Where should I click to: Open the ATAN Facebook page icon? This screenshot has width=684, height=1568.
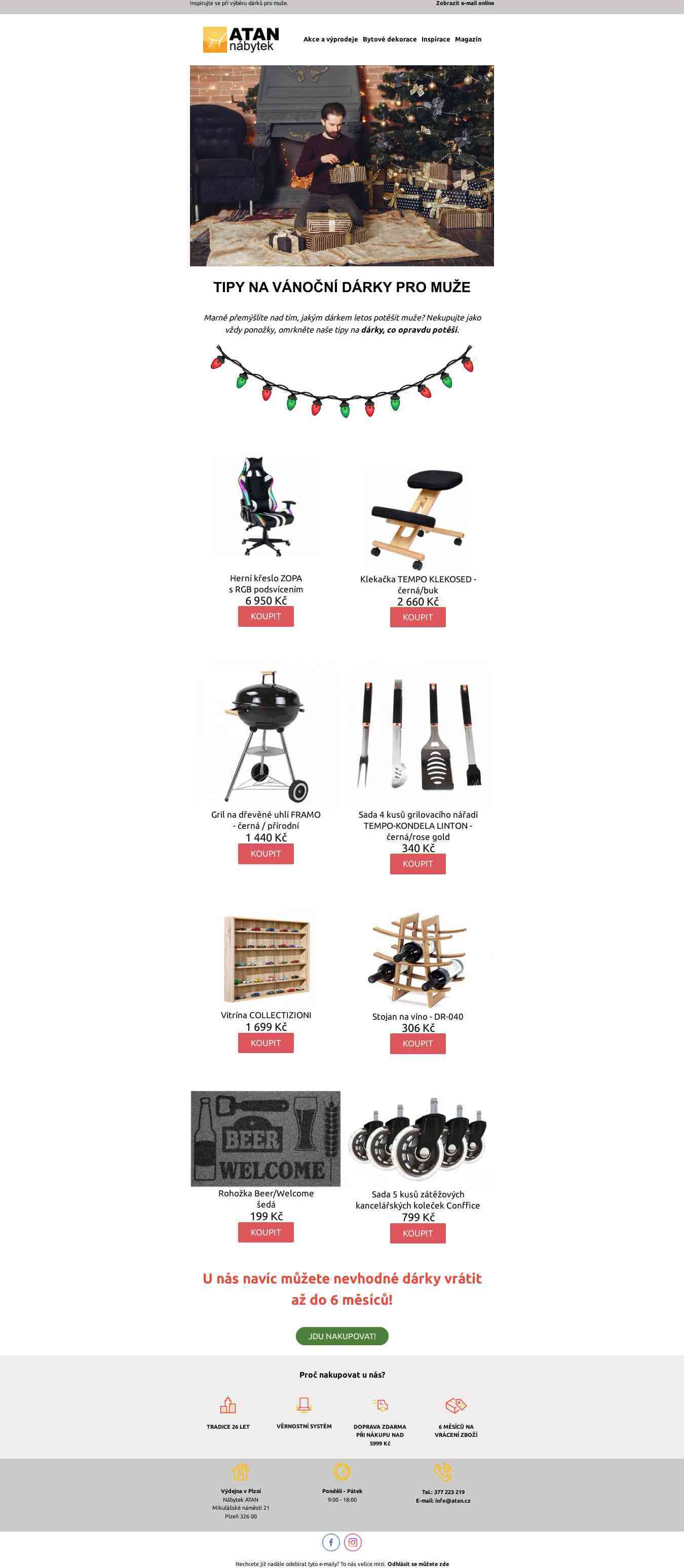coord(331,1542)
